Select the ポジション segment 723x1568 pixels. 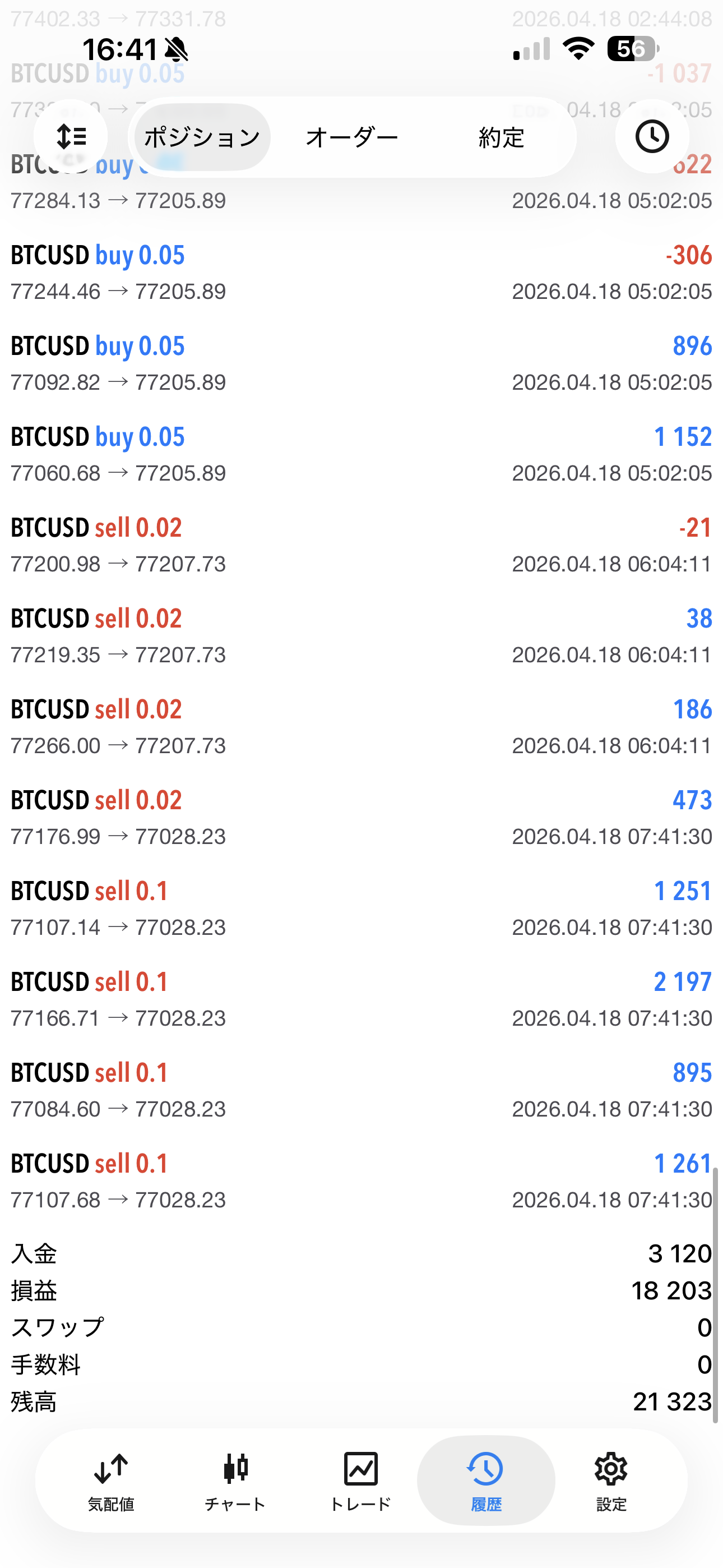[x=202, y=137]
